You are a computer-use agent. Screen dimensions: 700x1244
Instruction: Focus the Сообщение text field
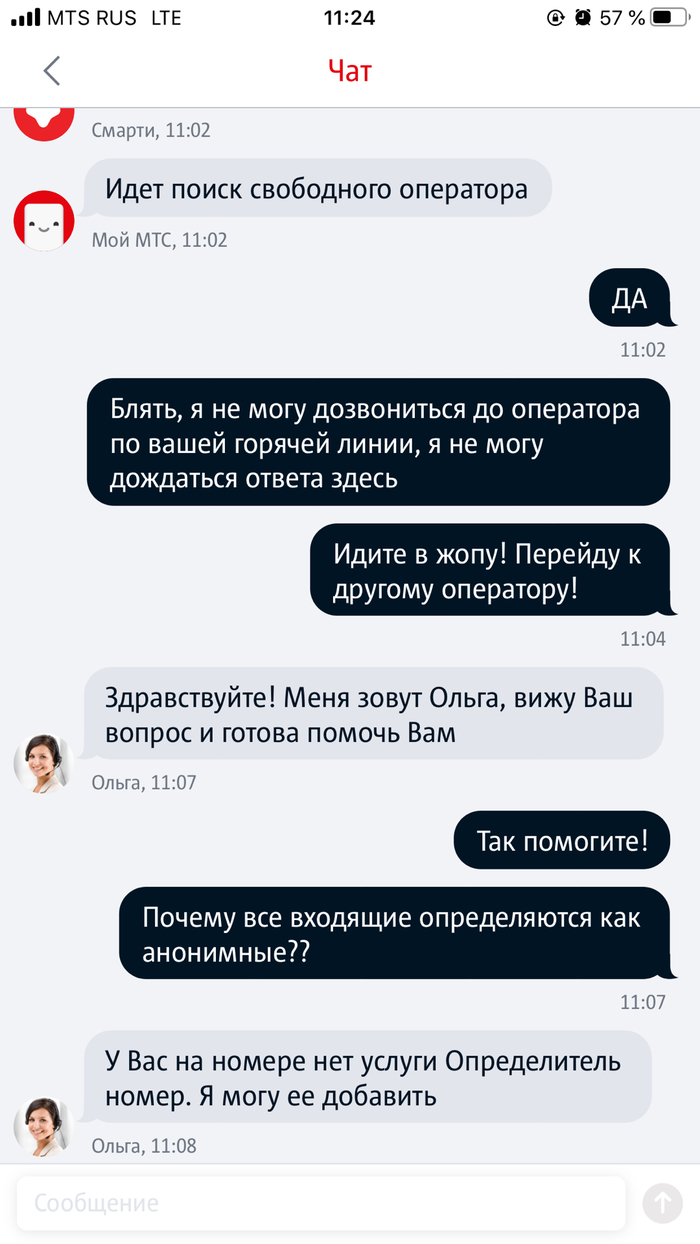click(320, 1203)
